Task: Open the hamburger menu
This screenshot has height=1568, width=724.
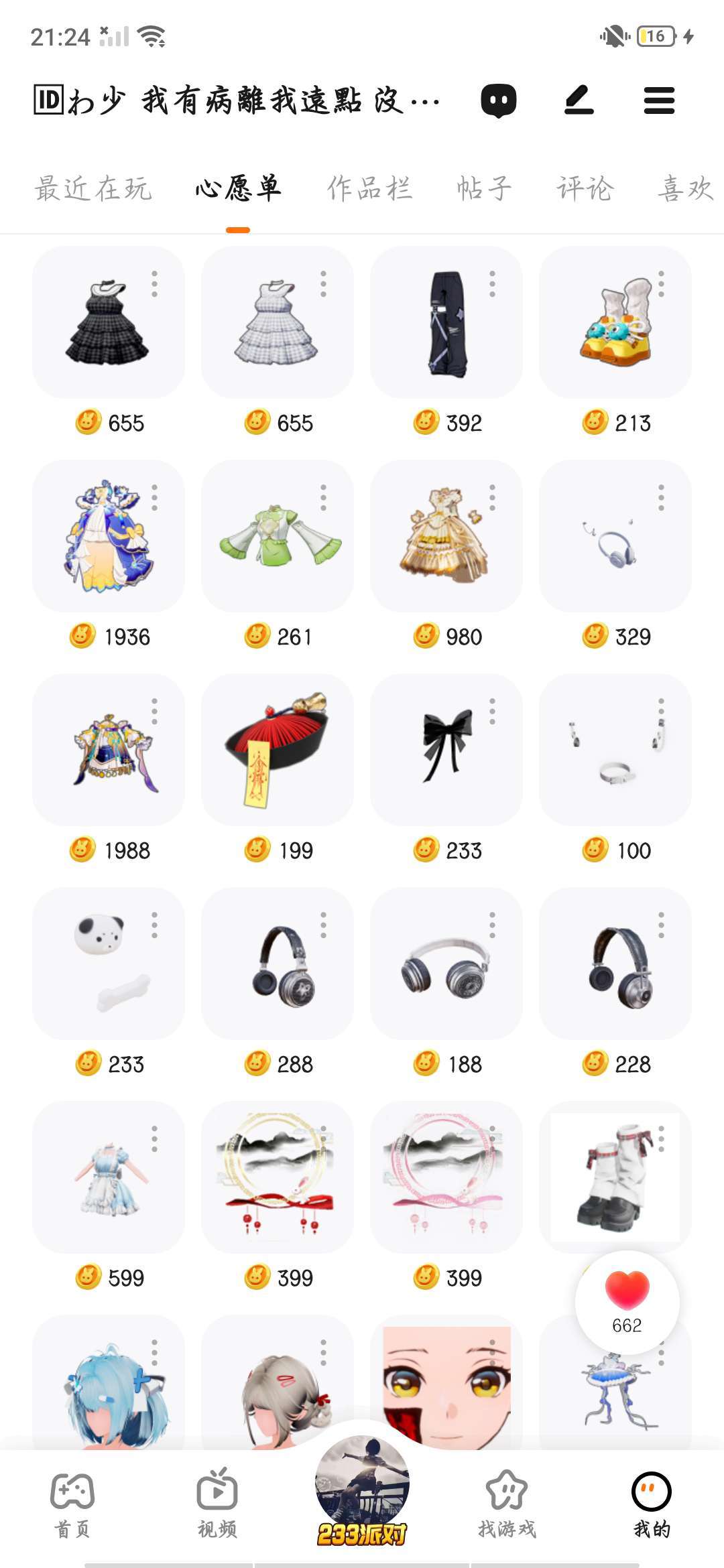Action: tap(659, 101)
